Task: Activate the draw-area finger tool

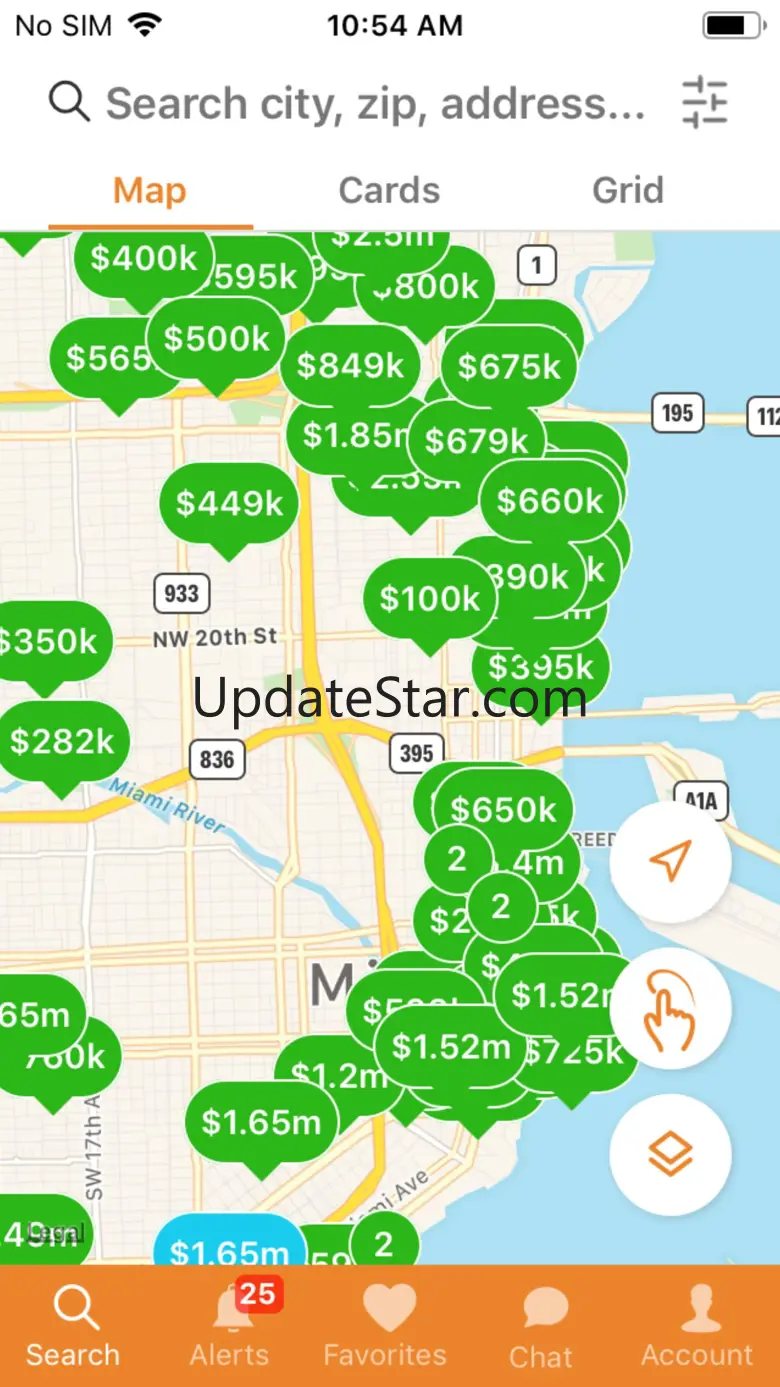Action: 670,1008
